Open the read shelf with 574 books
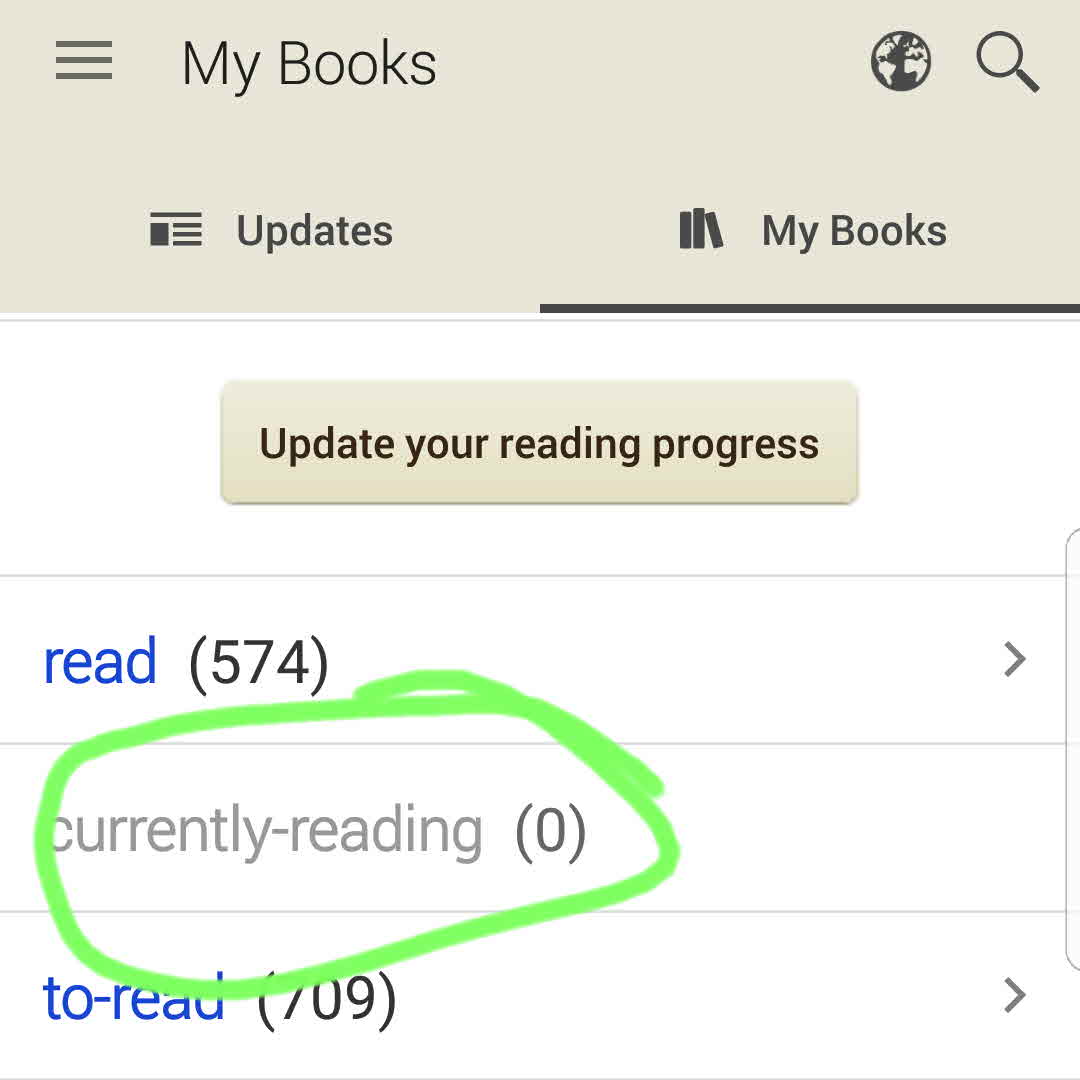This screenshot has height=1080, width=1080. 101,661
